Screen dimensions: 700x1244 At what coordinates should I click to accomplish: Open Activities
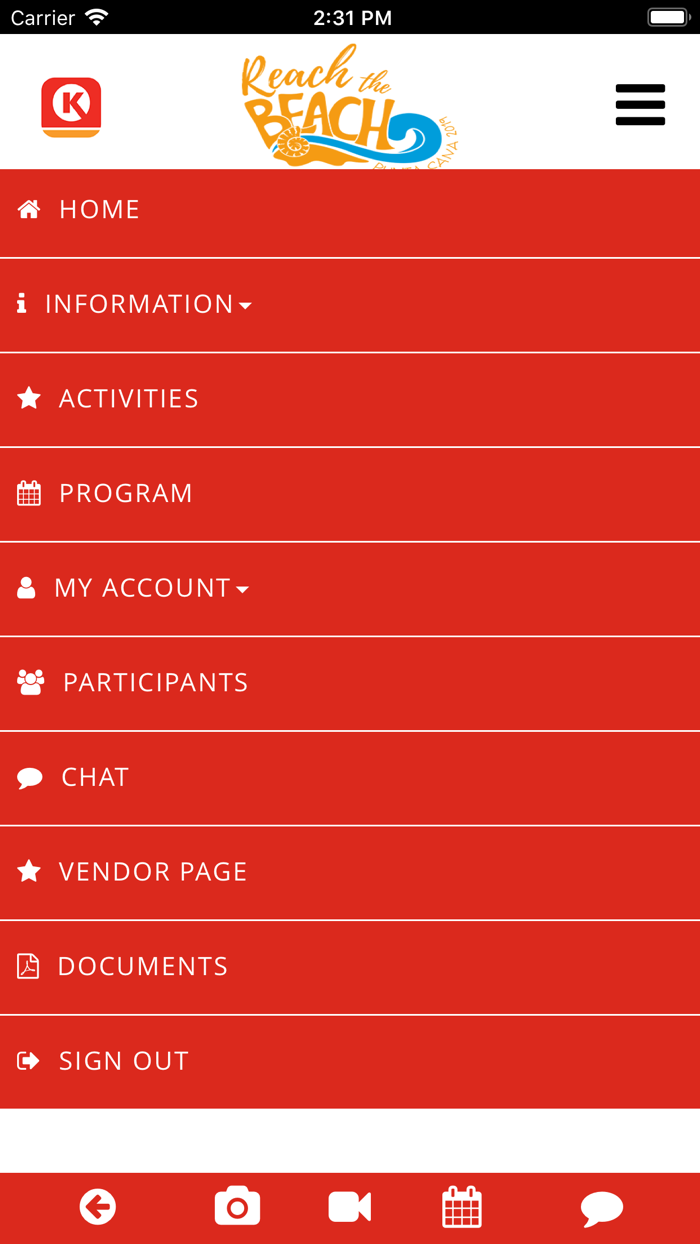[350, 400]
